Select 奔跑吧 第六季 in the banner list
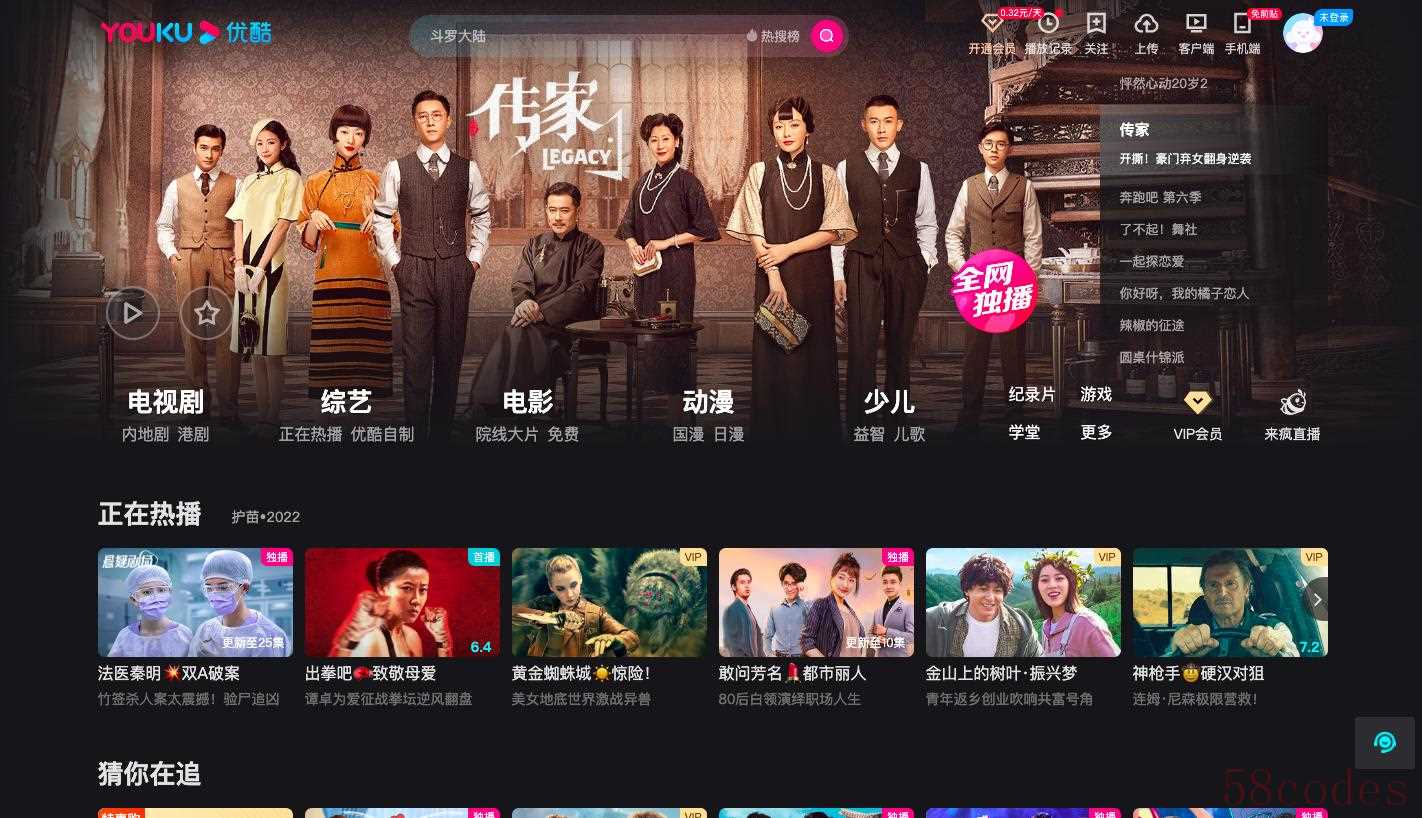 (1160, 198)
